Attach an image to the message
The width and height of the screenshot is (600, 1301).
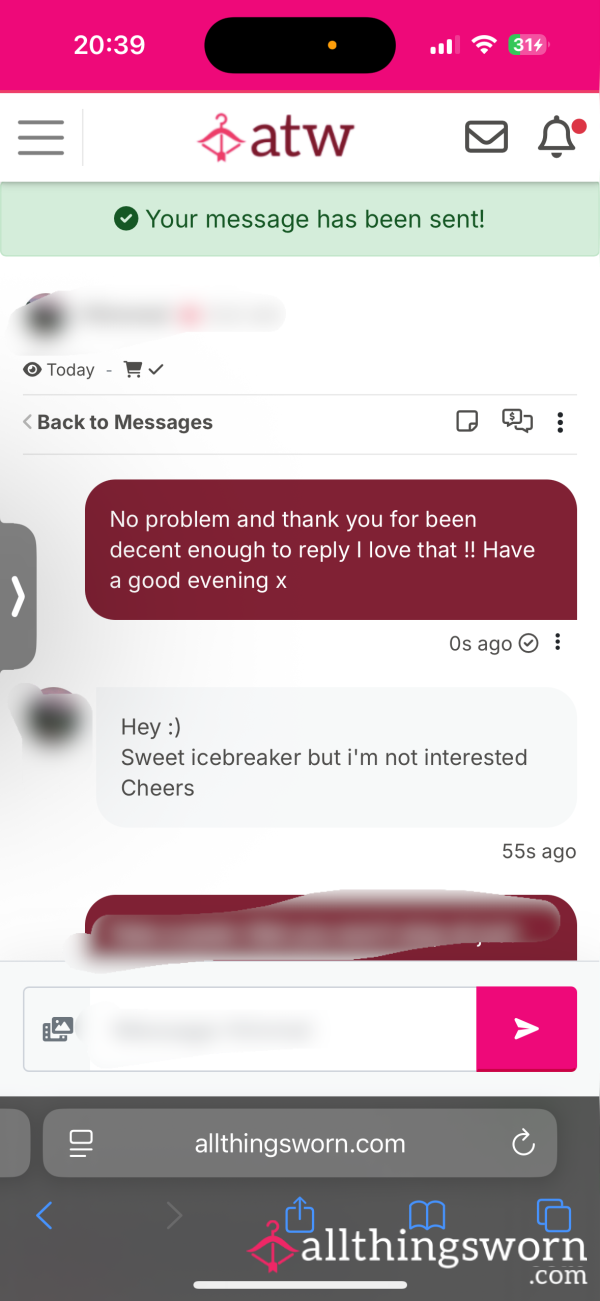pyautogui.click(x=58, y=1029)
